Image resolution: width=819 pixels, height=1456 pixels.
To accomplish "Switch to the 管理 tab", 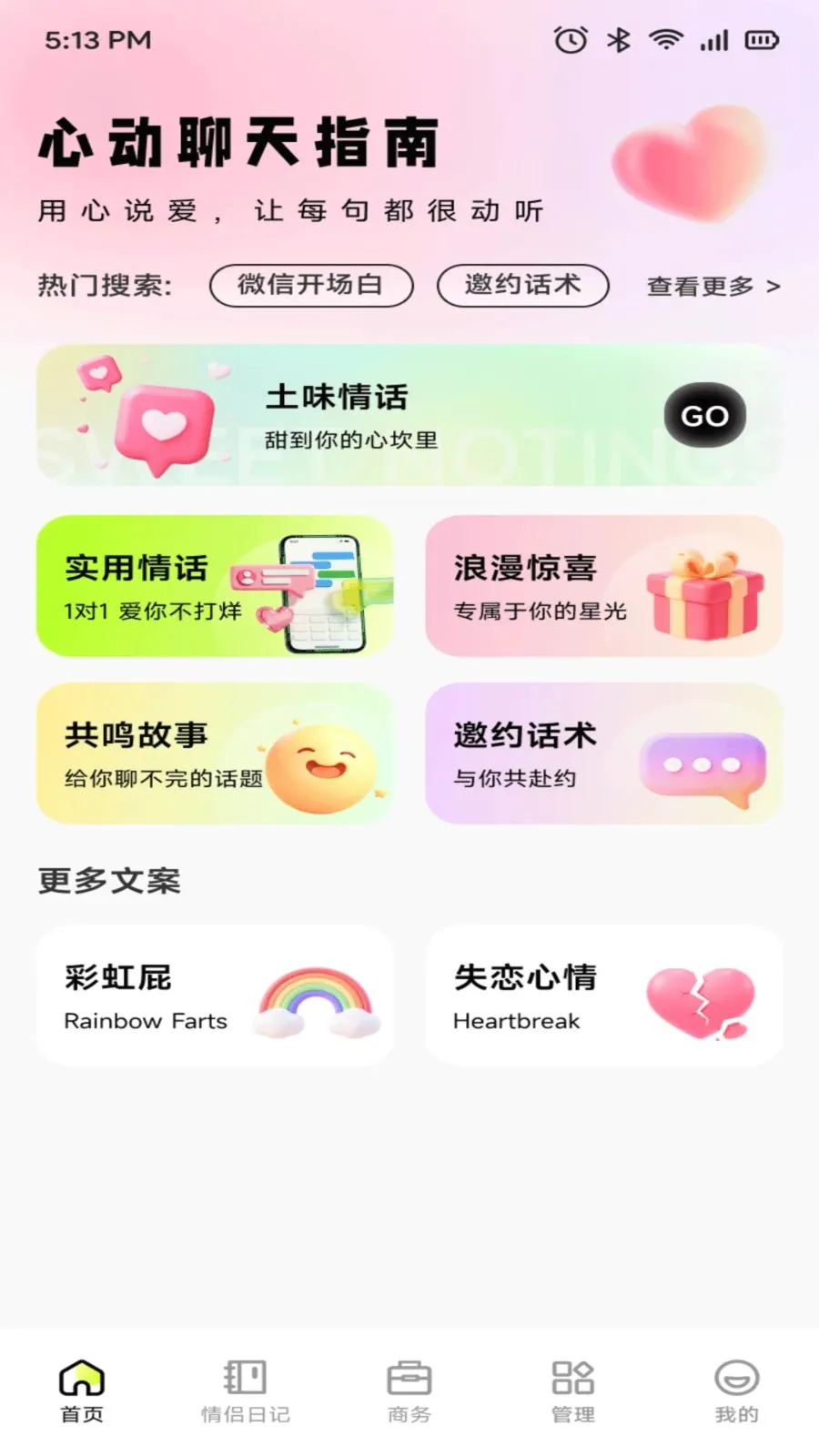I will coord(573,1391).
